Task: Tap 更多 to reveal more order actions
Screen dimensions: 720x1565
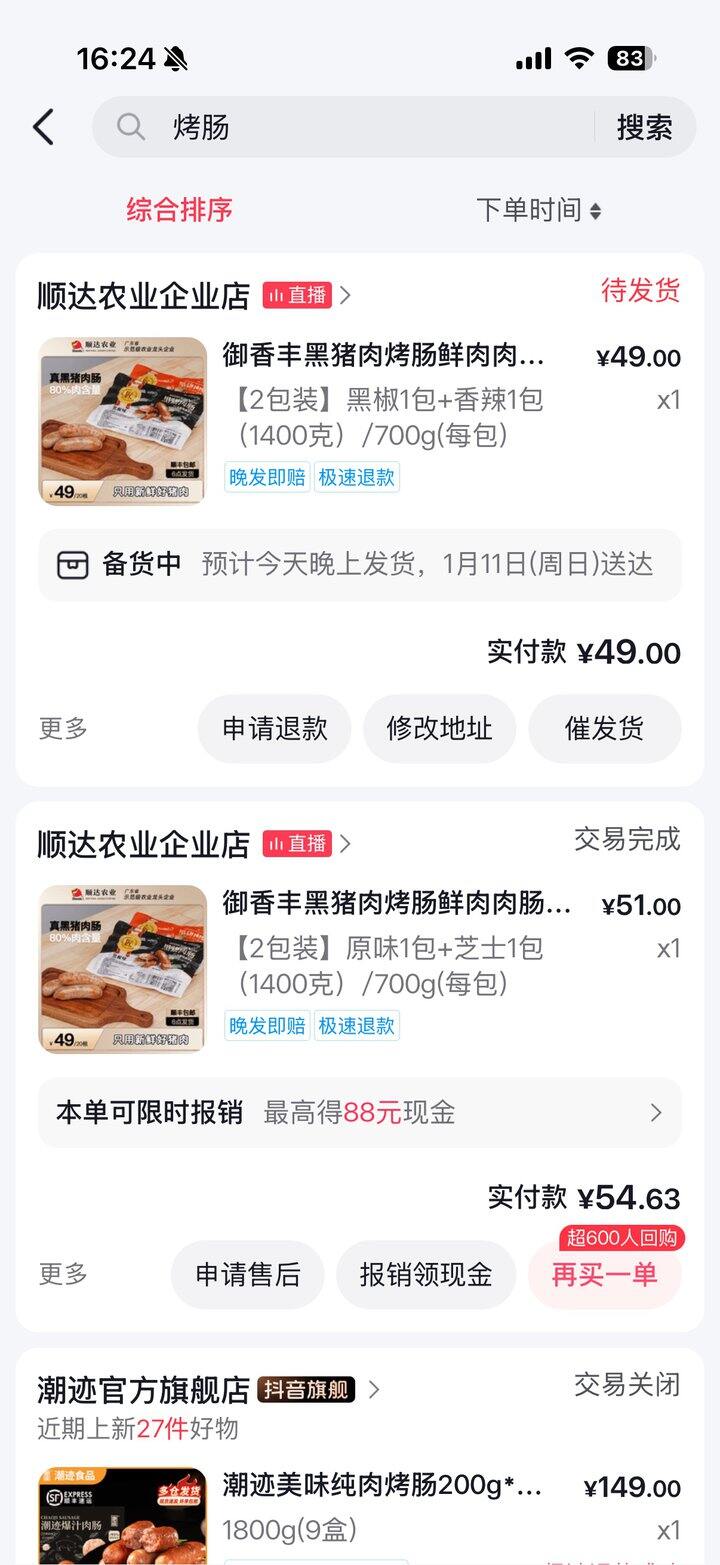Action: [x=63, y=728]
